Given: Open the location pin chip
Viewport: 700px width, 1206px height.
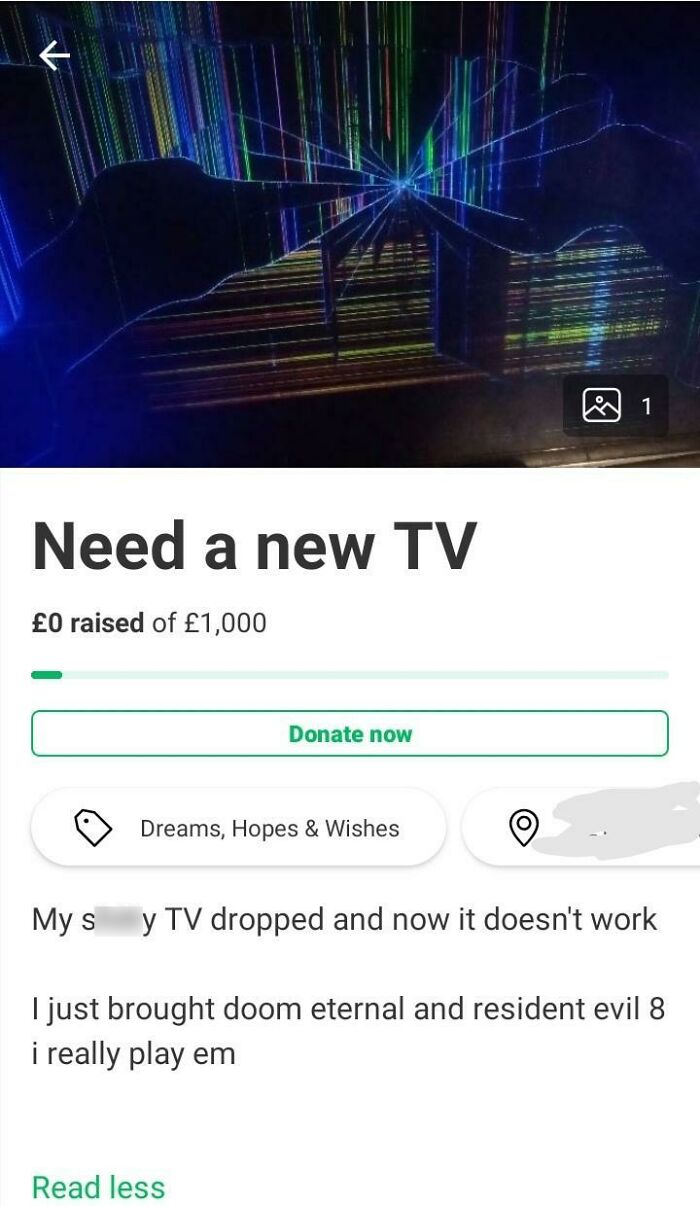Looking at the screenshot, I should tap(580, 827).
